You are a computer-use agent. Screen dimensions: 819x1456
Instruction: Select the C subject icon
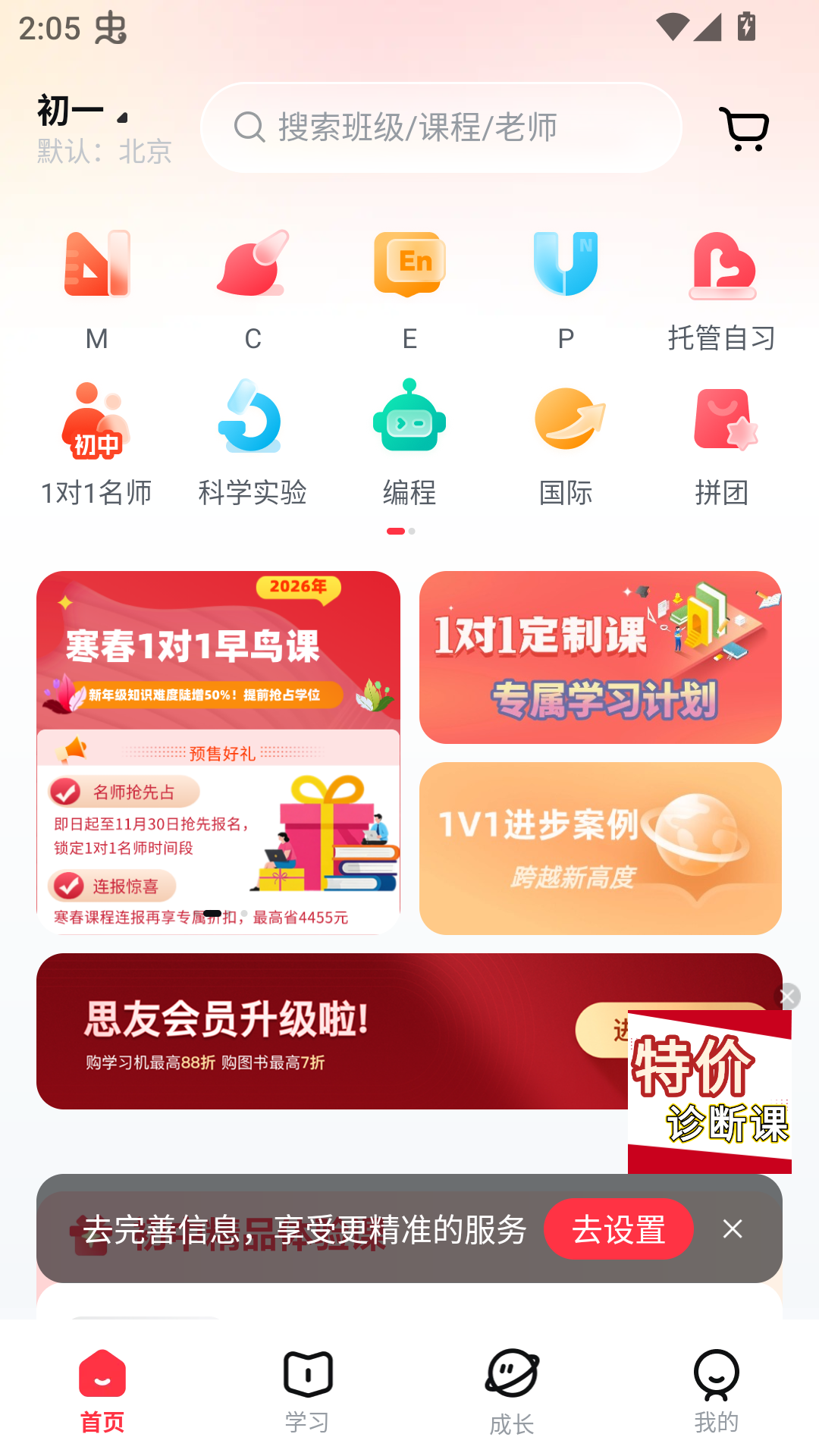(253, 288)
